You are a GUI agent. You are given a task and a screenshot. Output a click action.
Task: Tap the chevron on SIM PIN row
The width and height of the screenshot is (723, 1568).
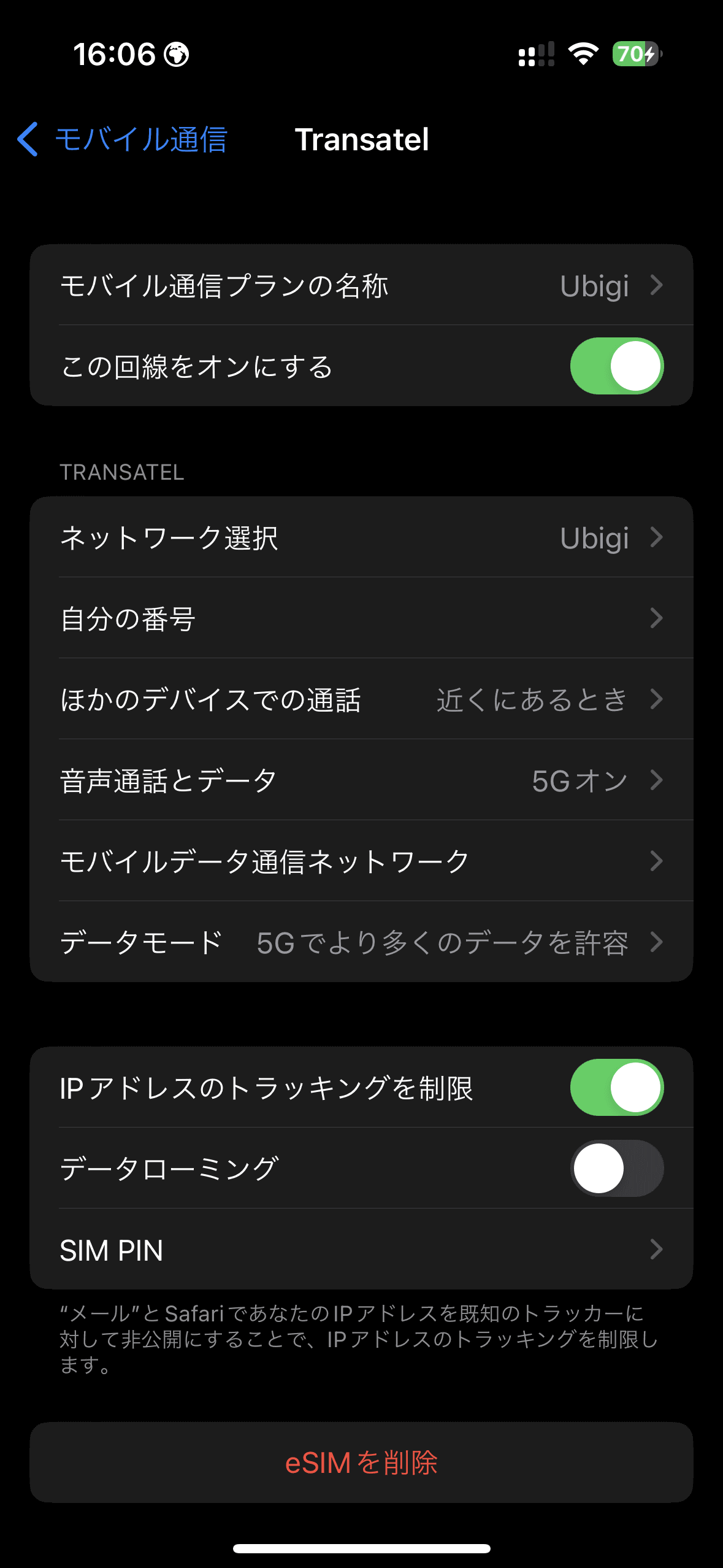click(657, 1250)
